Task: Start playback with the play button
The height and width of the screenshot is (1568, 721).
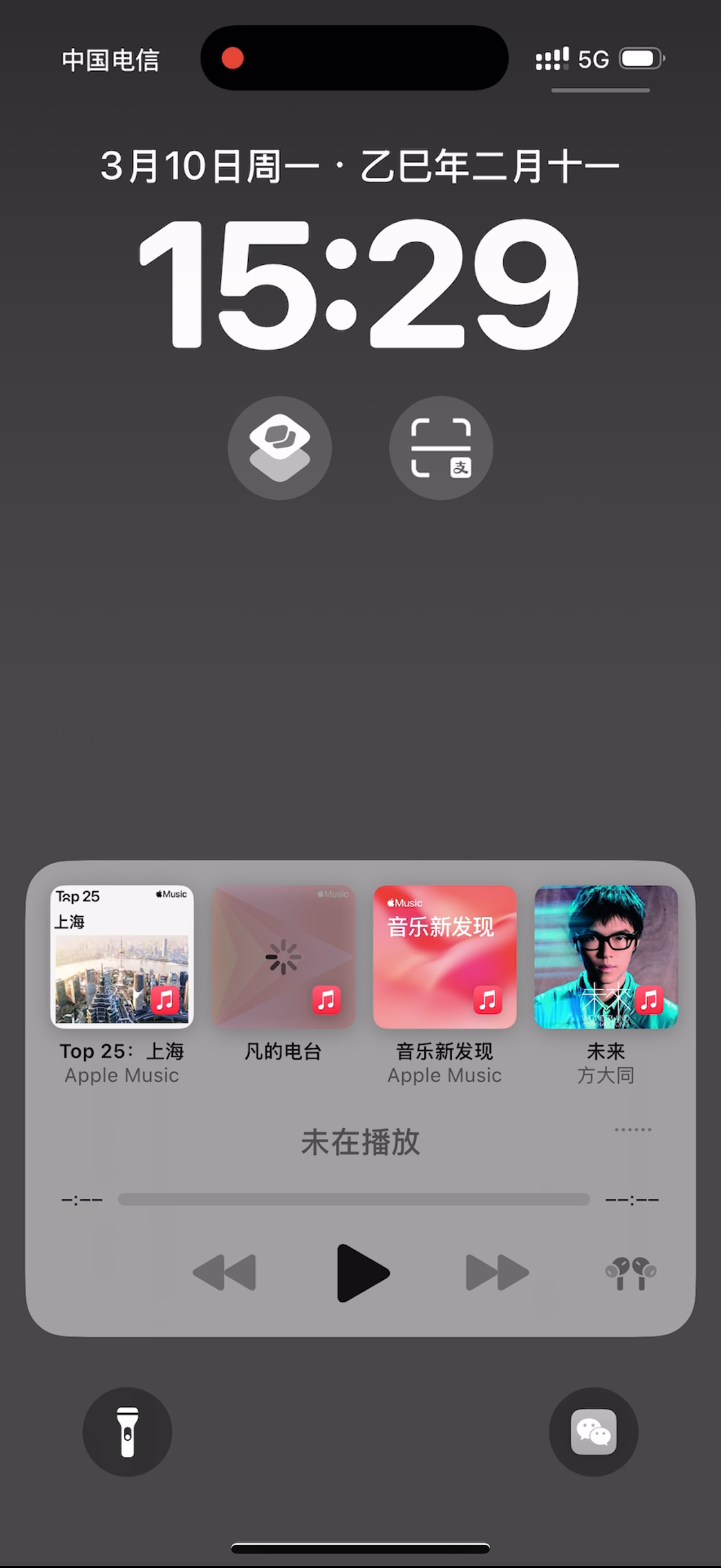Action: pyautogui.click(x=362, y=1273)
